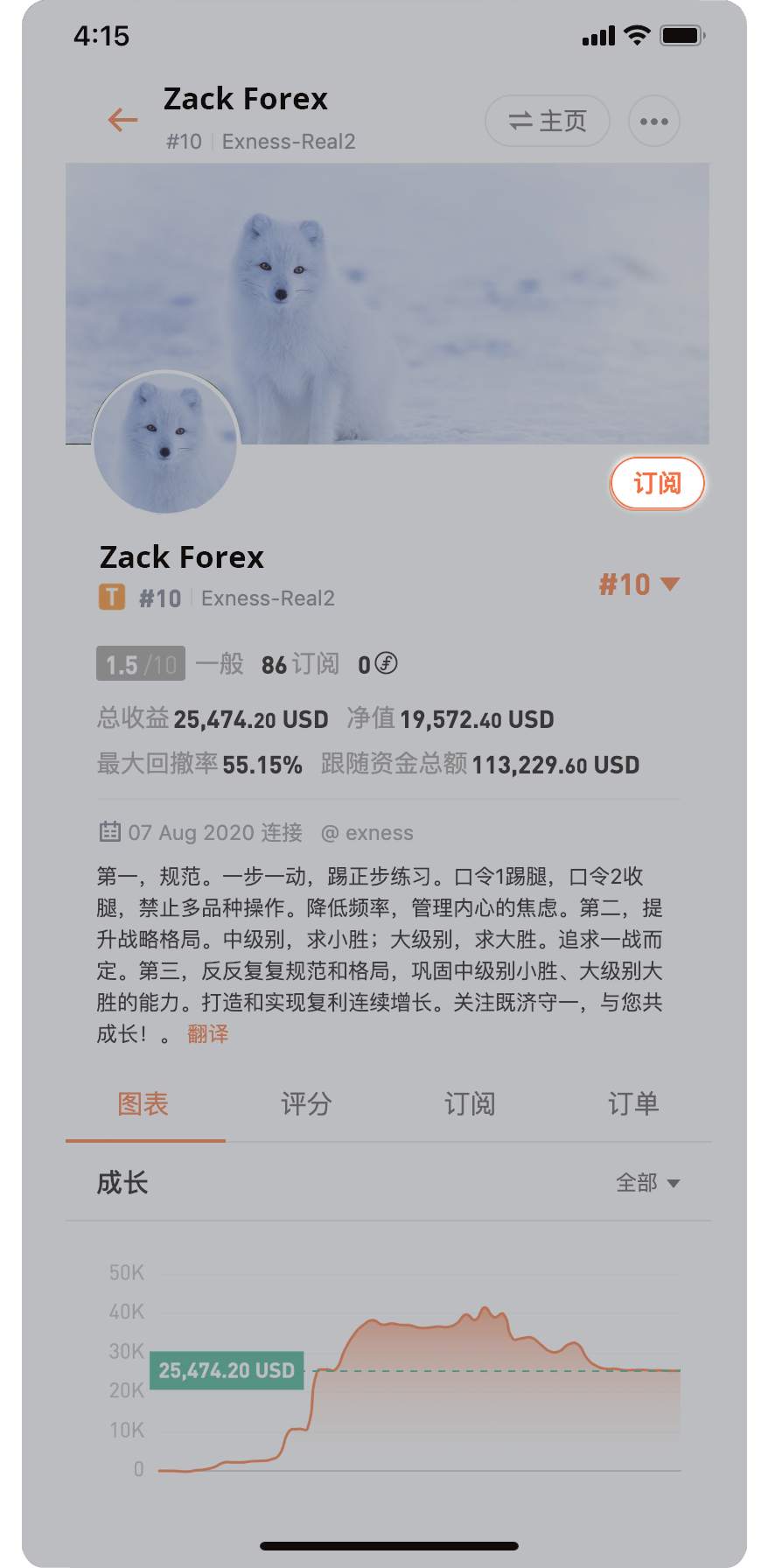Subscribe with the 订阅 button
Image resolution: width=768 pixels, height=1568 pixels.
(657, 483)
